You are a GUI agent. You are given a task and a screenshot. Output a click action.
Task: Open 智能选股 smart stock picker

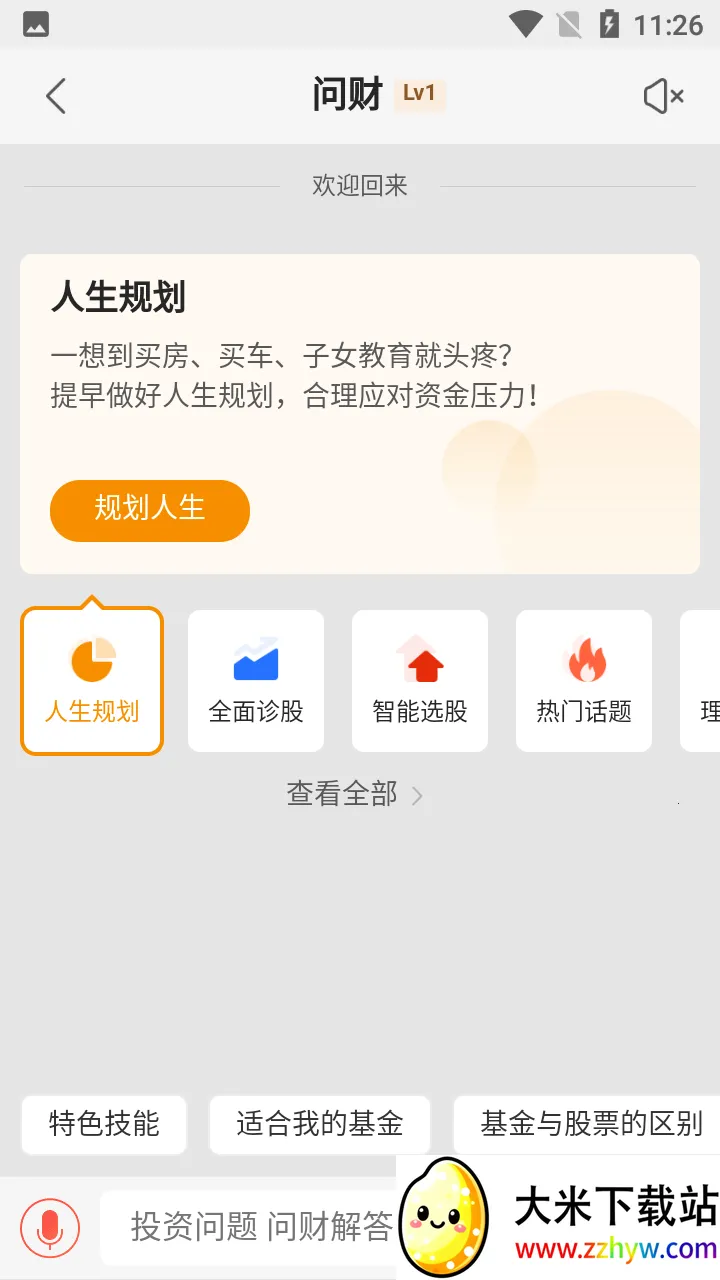(419, 680)
